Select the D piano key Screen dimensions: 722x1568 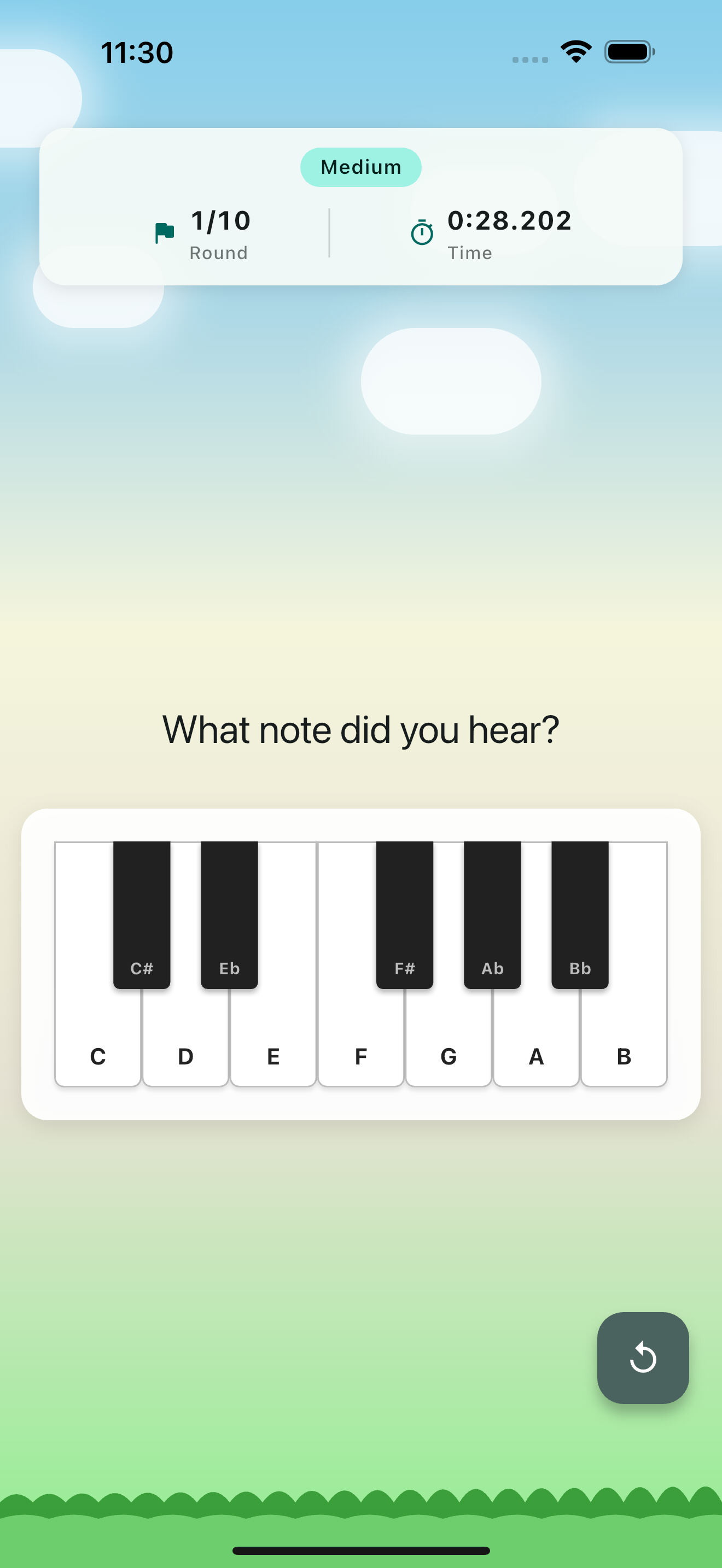(x=185, y=1056)
